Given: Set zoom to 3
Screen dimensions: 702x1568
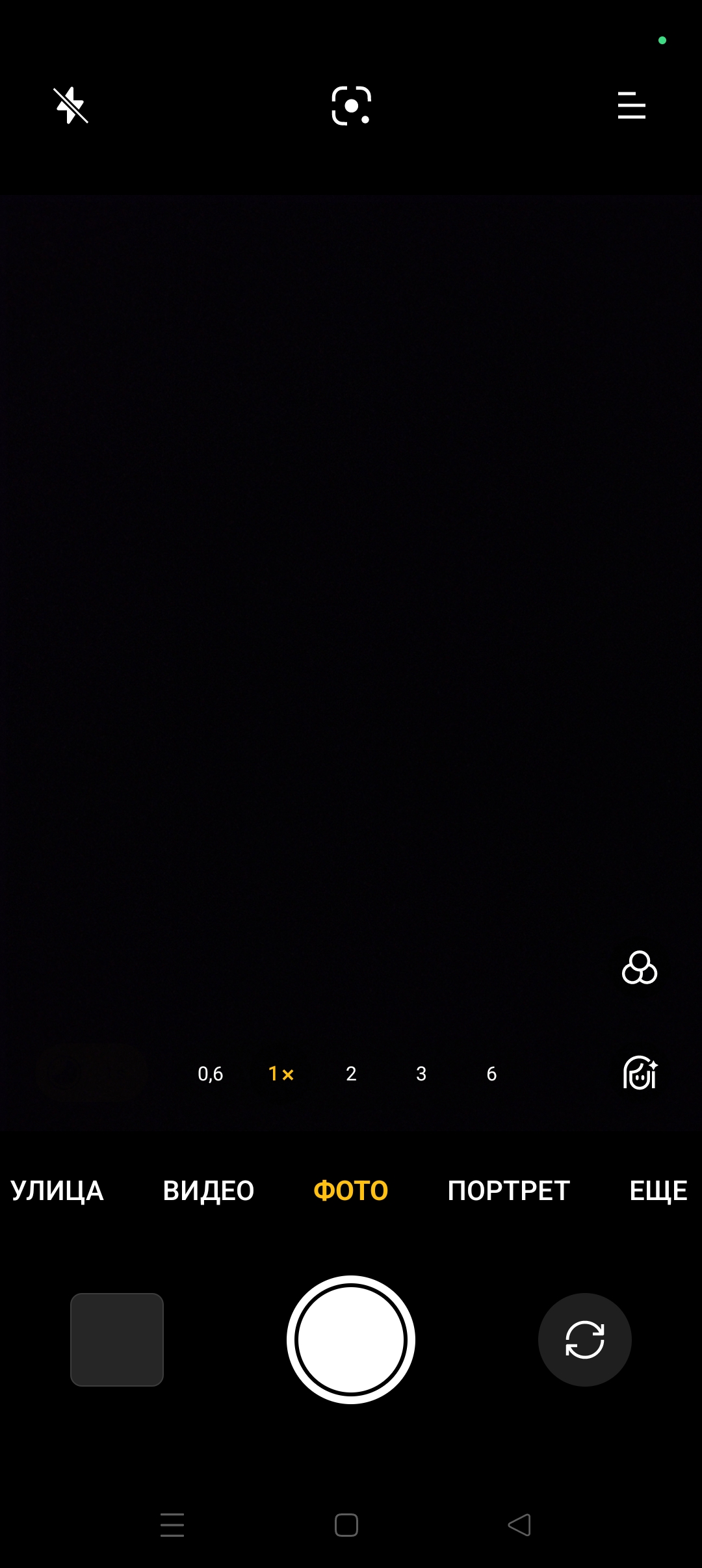Looking at the screenshot, I should point(421,1074).
